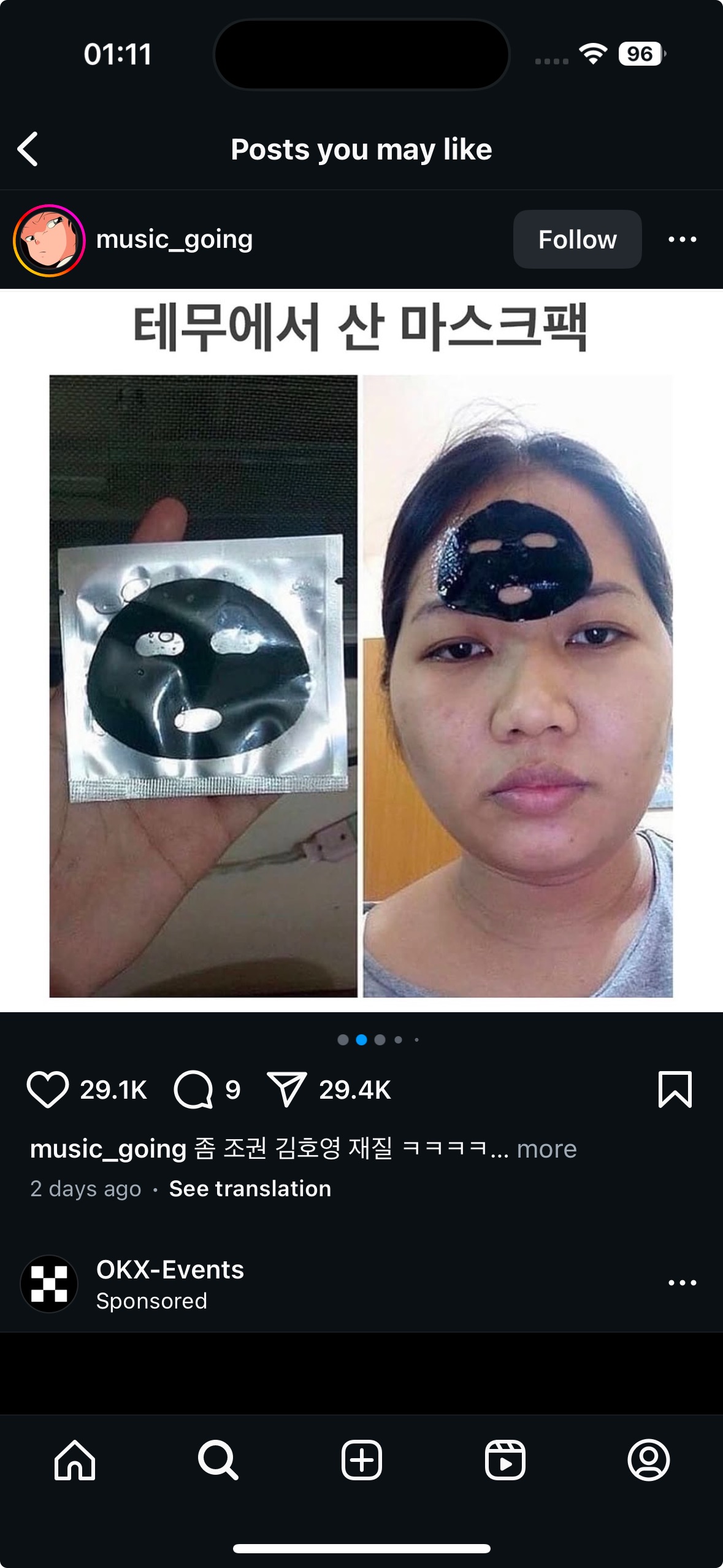See translation of the caption
Image resolution: width=723 pixels, height=1568 pixels.
tap(250, 1188)
